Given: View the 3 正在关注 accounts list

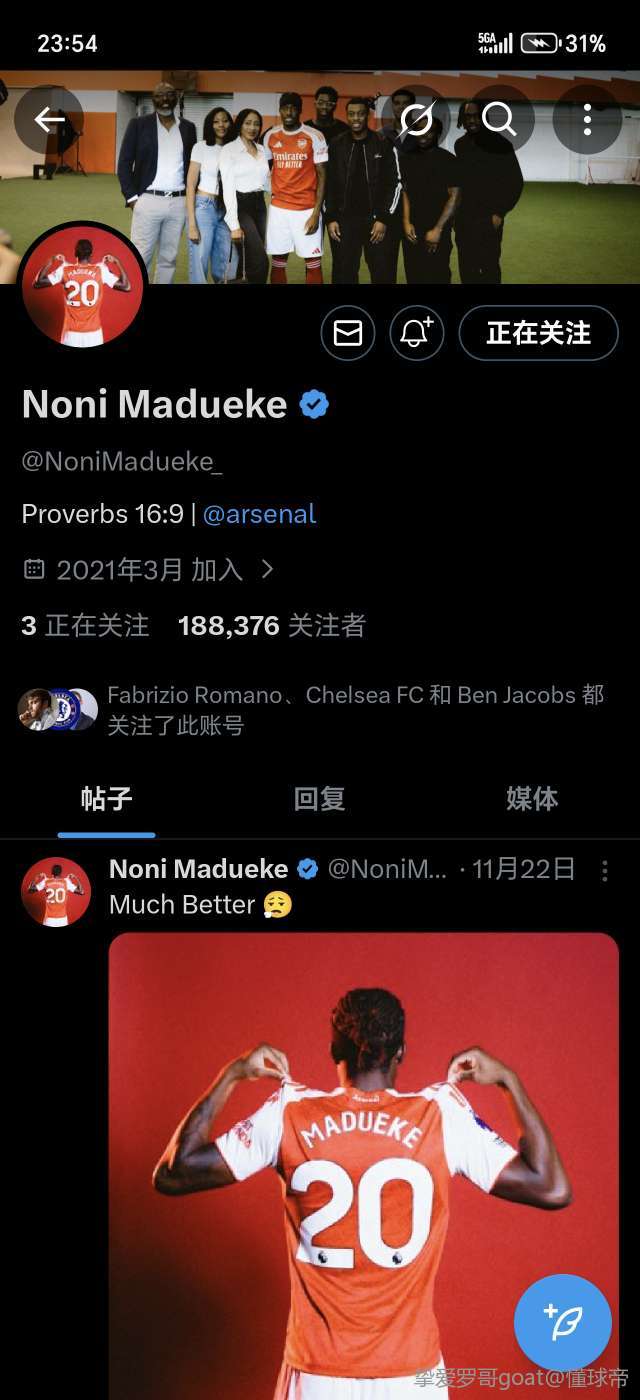Looking at the screenshot, I should pyautogui.click(x=85, y=626).
